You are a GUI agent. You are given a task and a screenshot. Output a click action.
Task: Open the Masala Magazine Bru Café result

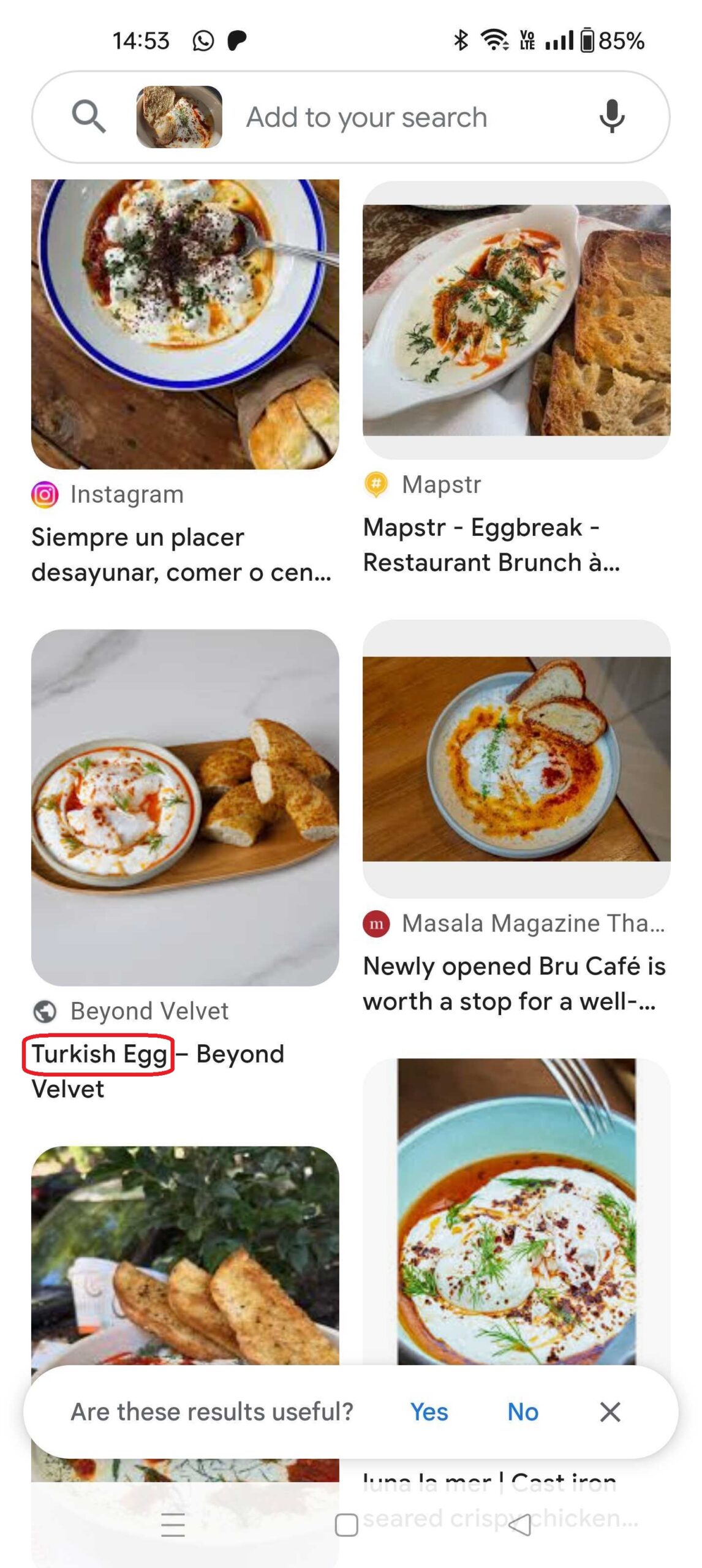click(516, 759)
